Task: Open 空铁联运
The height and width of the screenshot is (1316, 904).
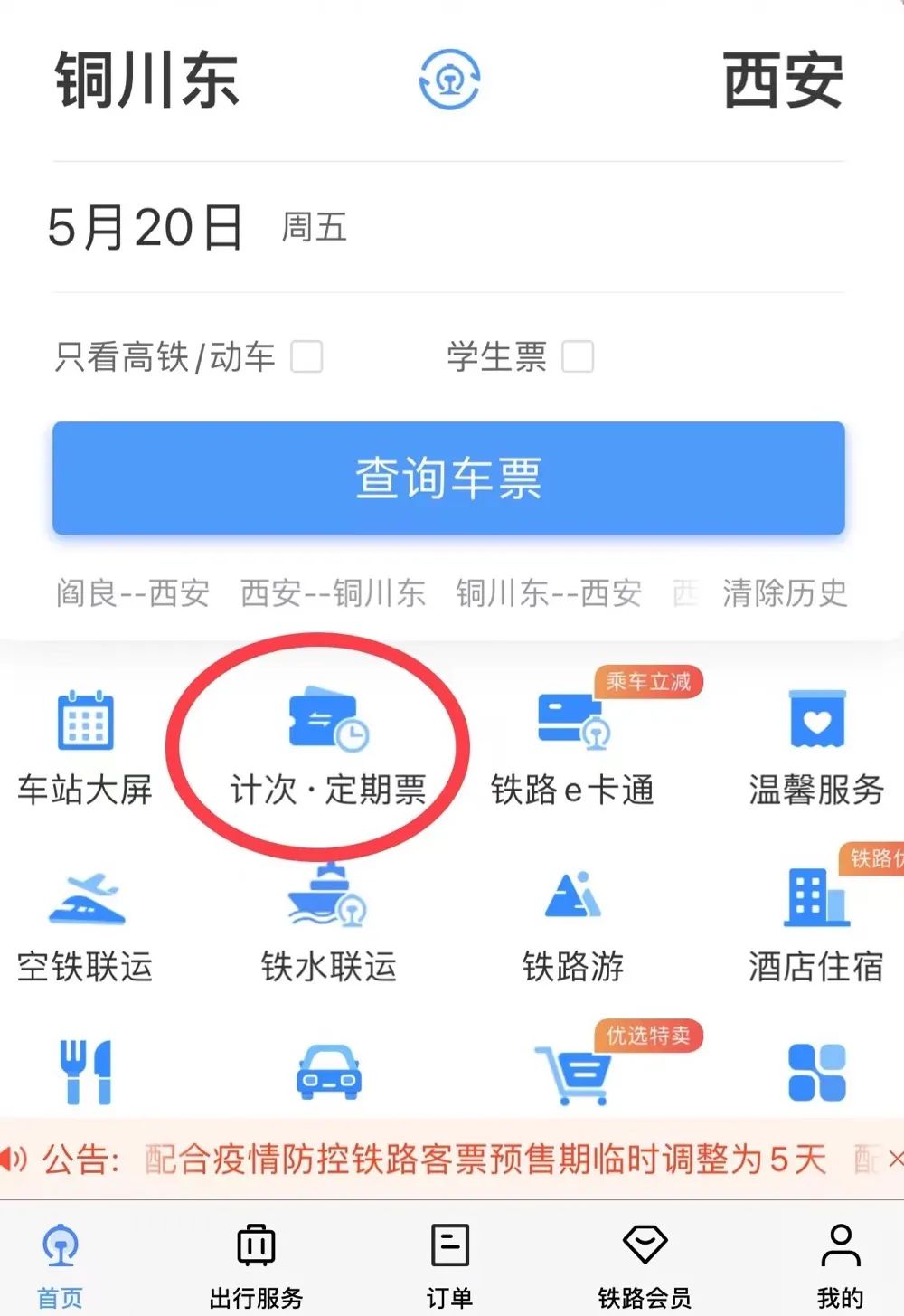Action: tap(86, 924)
